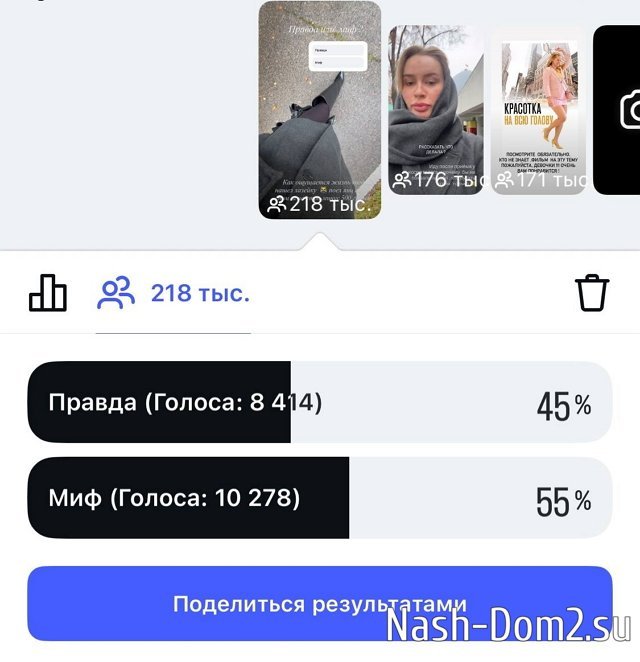640x662 pixels.
Task: Switch to the 218 тыс. viewers tab
Action: click(x=173, y=293)
